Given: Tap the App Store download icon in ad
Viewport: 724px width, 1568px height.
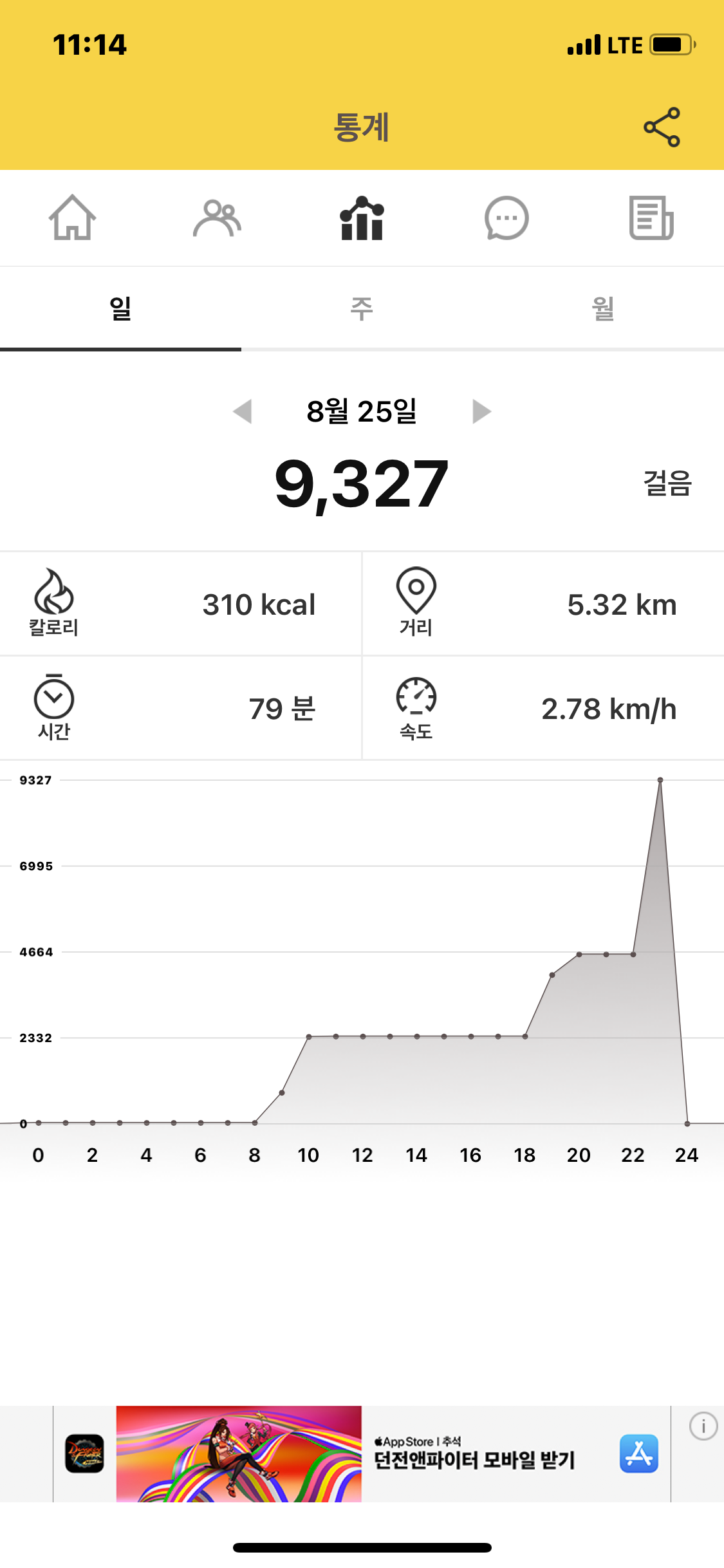Looking at the screenshot, I should pos(638,1453).
